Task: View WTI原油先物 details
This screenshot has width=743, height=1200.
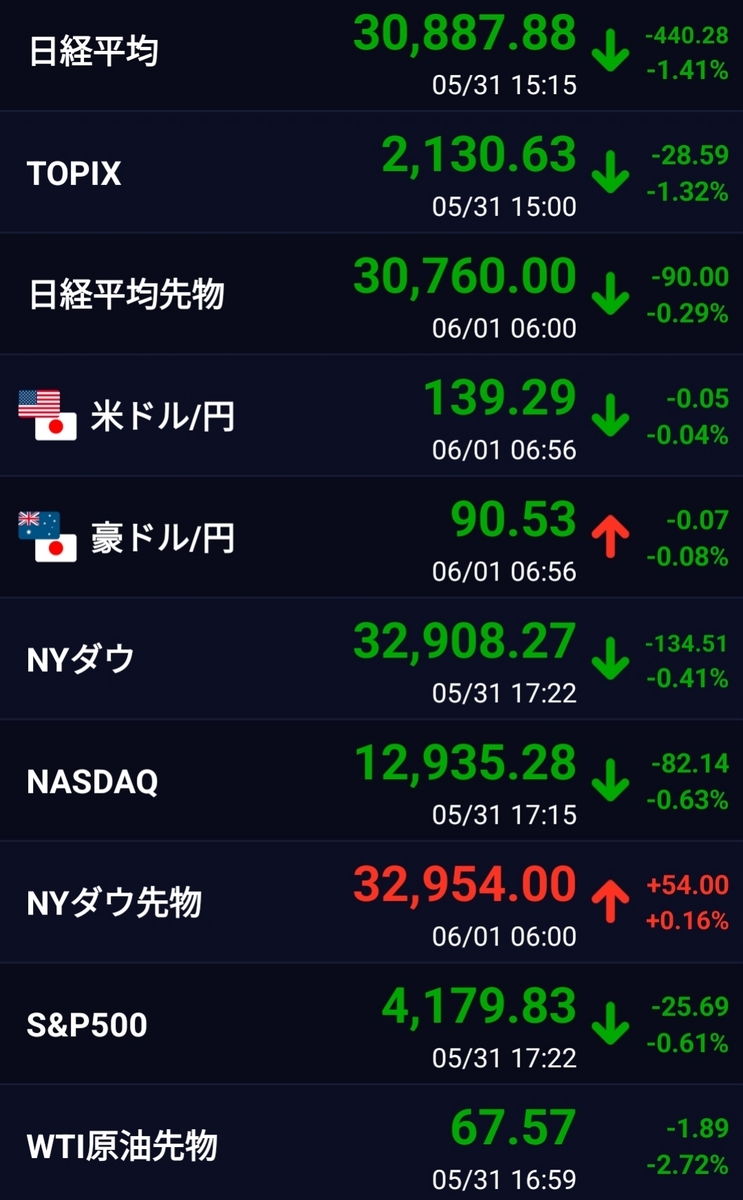Action: (x=371, y=1145)
